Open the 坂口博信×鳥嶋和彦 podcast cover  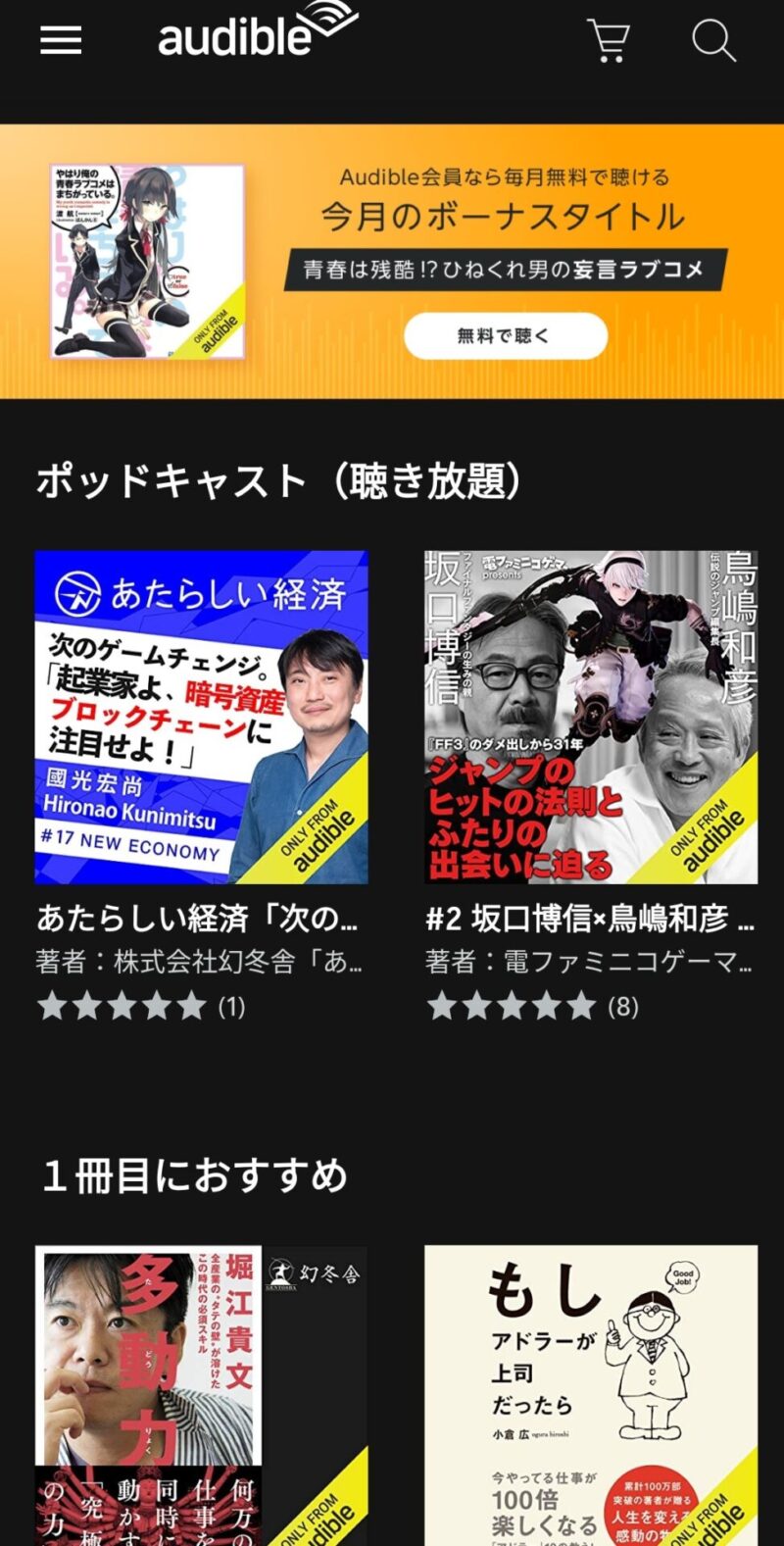(x=591, y=717)
